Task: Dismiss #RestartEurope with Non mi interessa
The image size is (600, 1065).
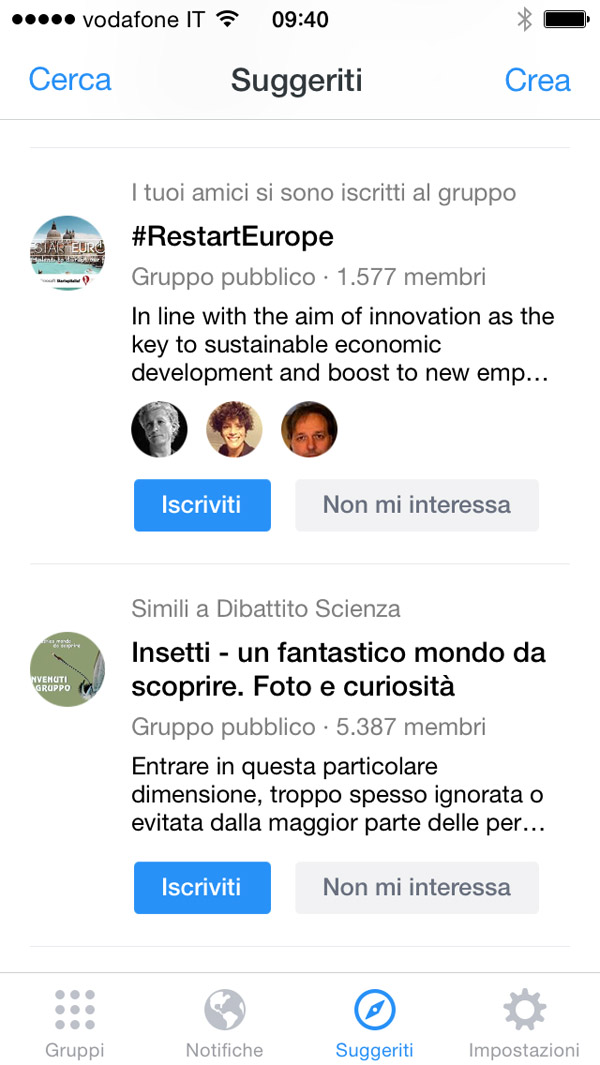Action: point(416,505)
